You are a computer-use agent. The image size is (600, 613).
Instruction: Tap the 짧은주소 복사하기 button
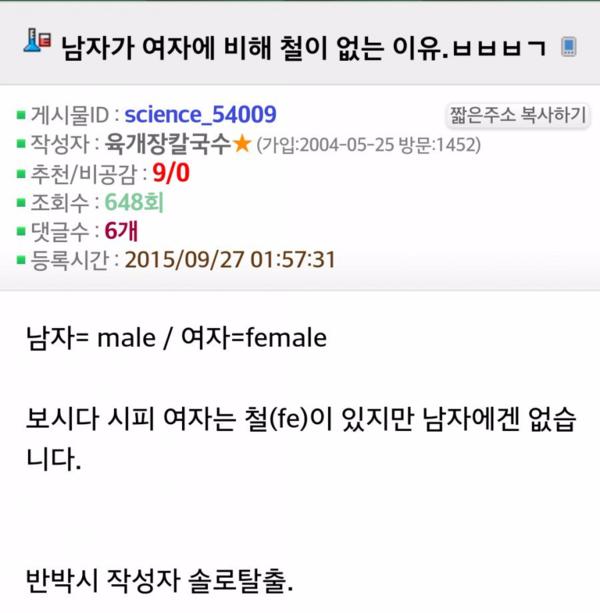[x=516, y=114]
